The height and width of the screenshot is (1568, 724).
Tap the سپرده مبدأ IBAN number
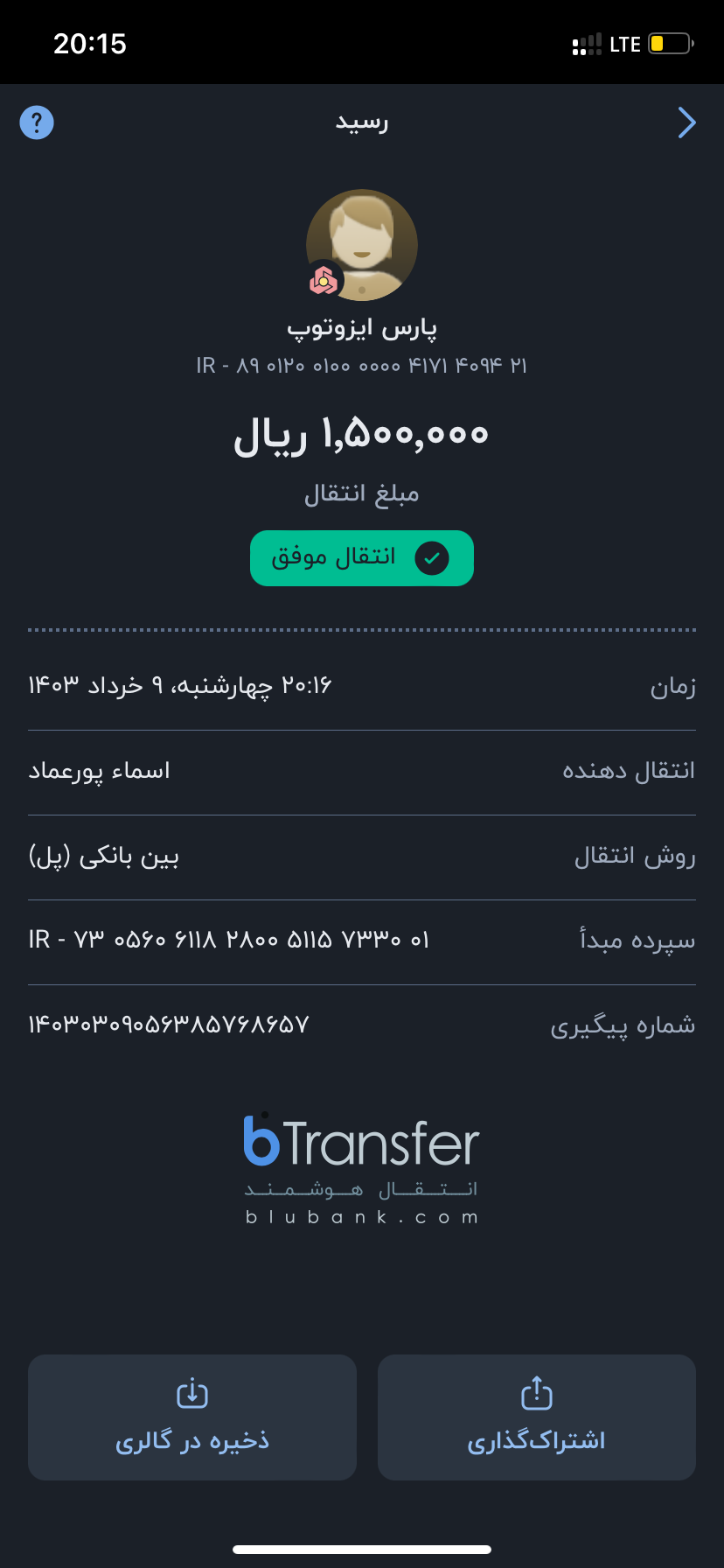point(227,939)
